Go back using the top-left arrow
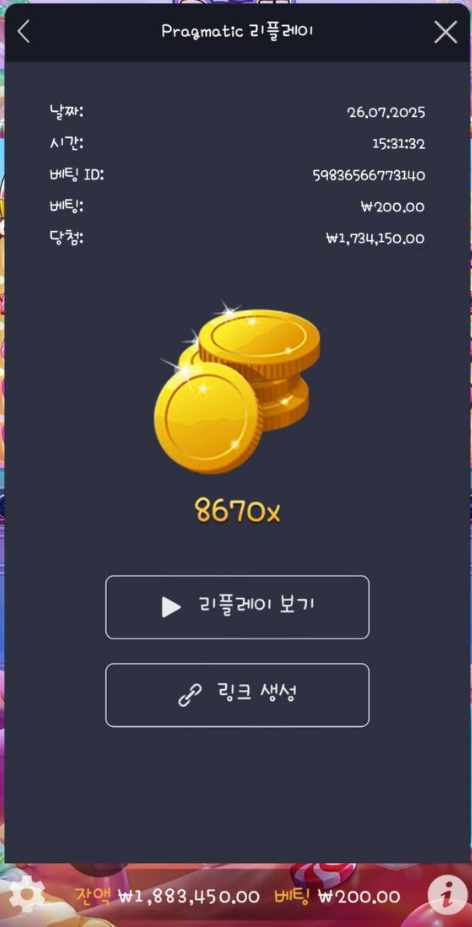 [24, 32]
